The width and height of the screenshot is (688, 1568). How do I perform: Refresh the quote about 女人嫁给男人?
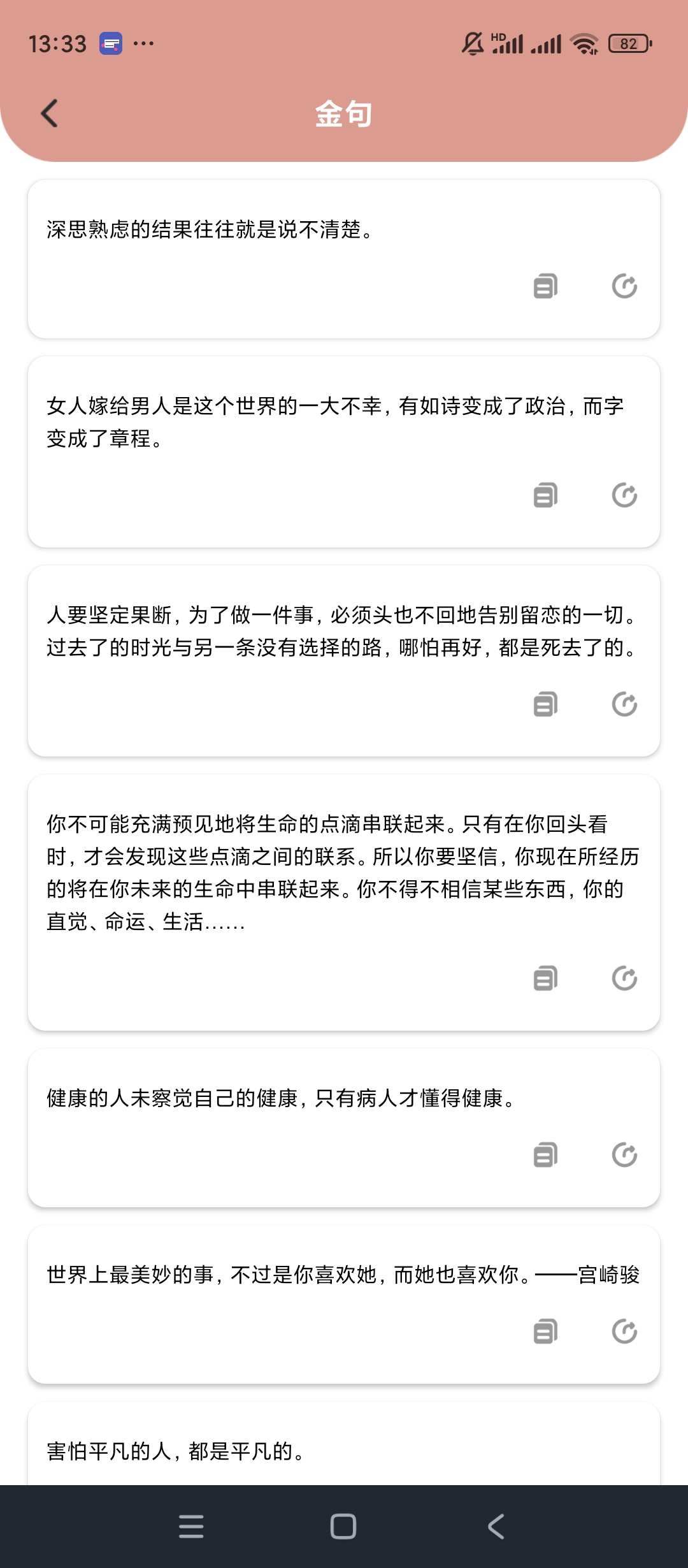click(x=624, y=495)
